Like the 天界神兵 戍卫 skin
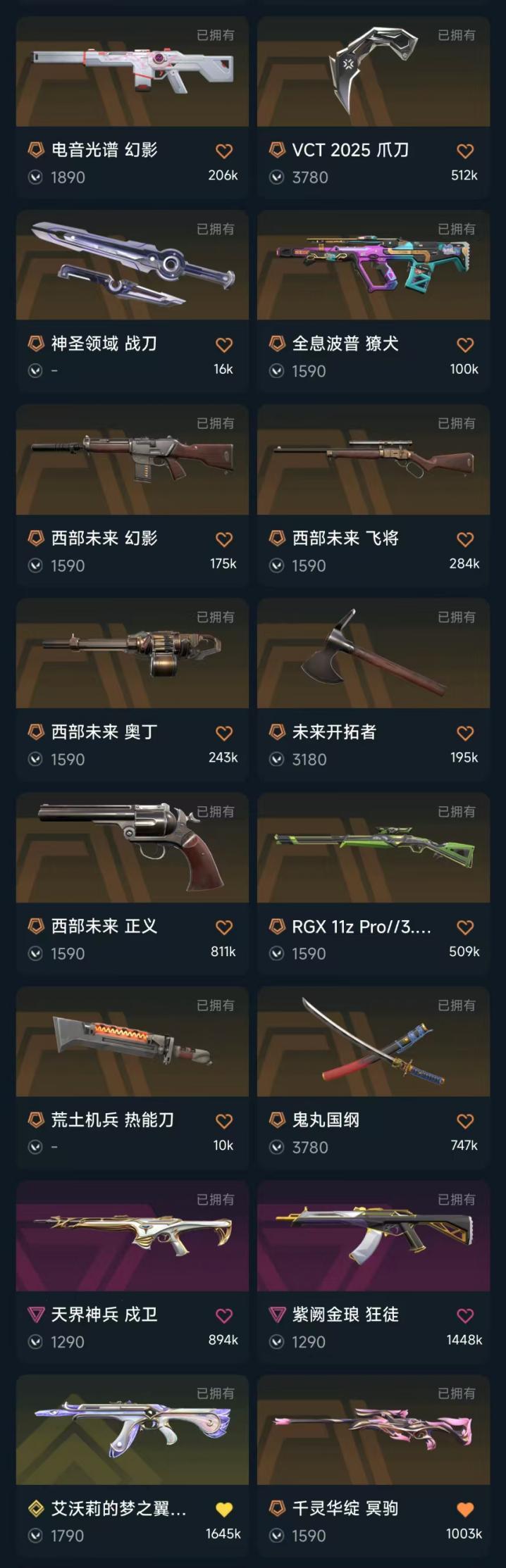 tap(224, 1315)
